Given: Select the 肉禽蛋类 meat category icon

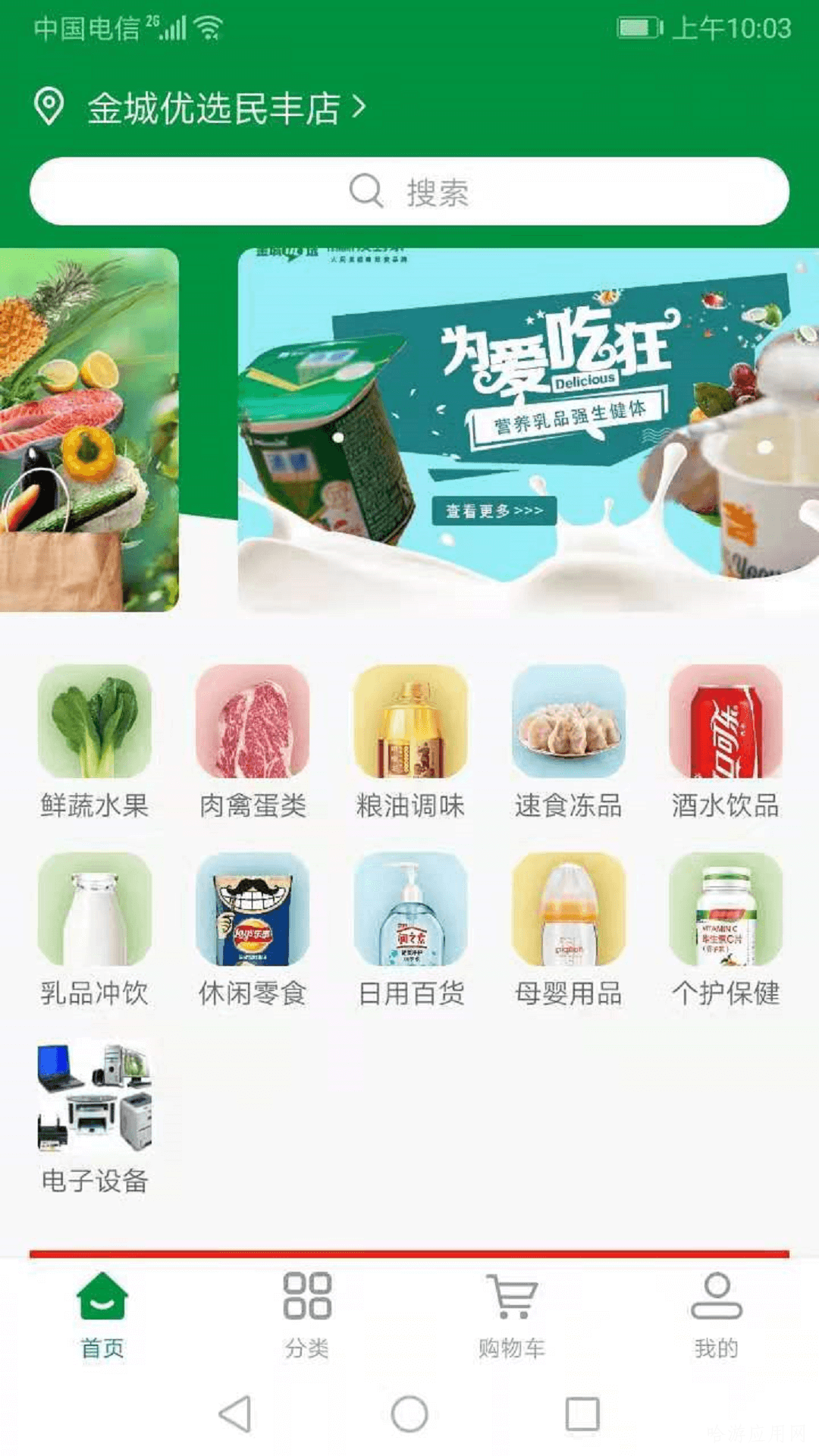Looking at the screenshot, I should (x=251, y=726).
